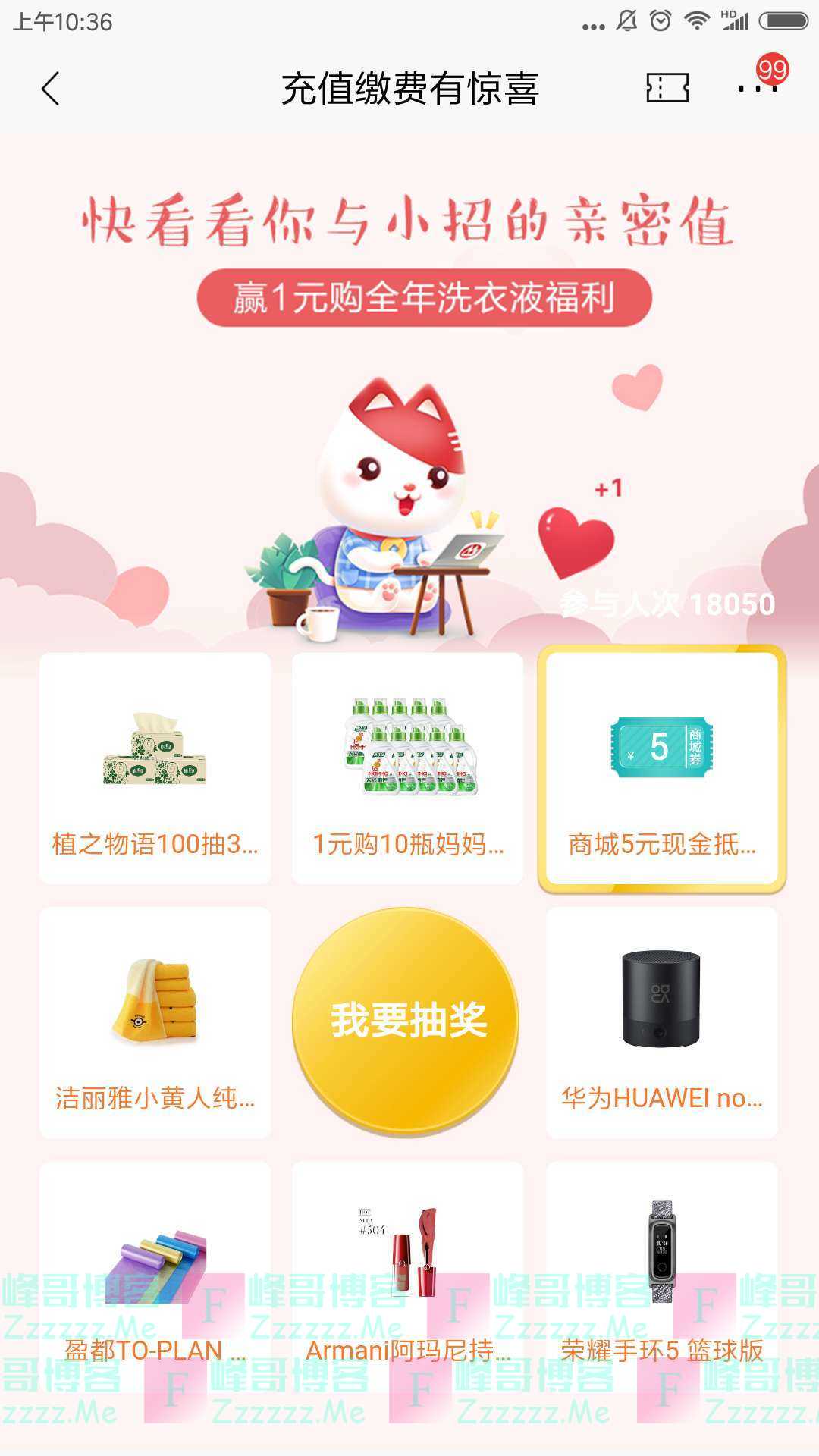
Task: View the 华为HUAWEI speaker prize
Action: [661, 1021]
